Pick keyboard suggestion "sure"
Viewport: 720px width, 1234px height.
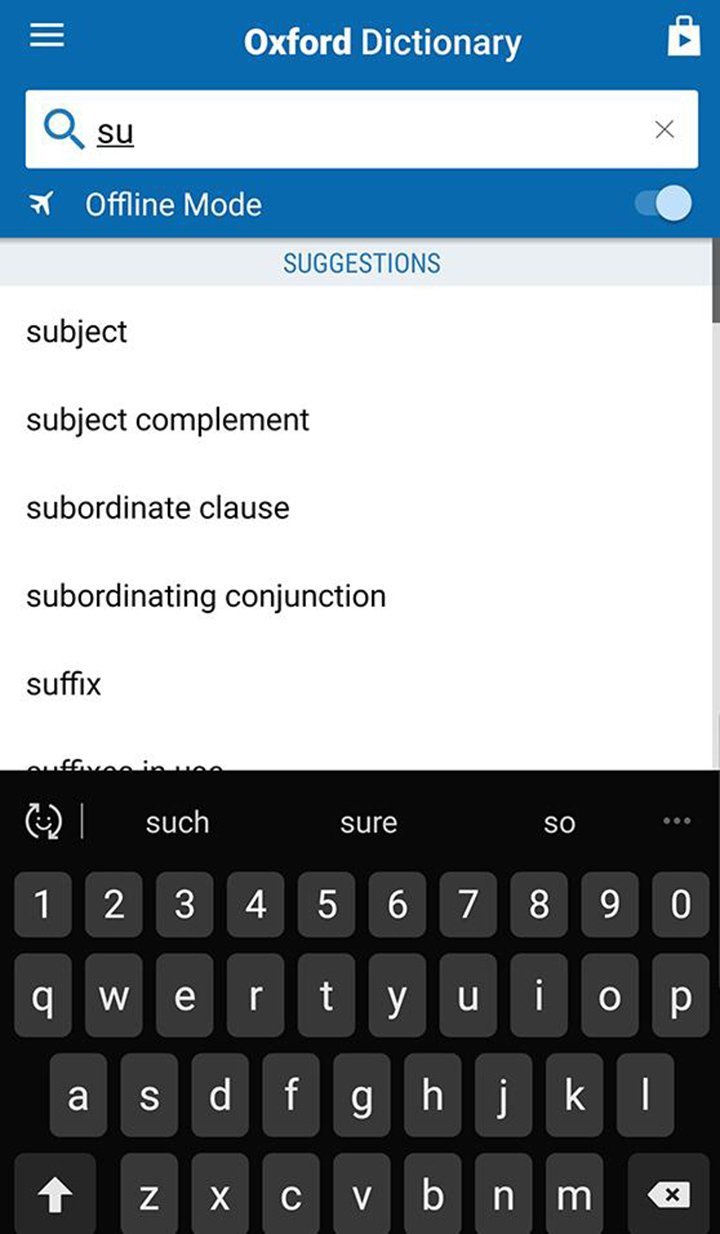pos(368,823)
